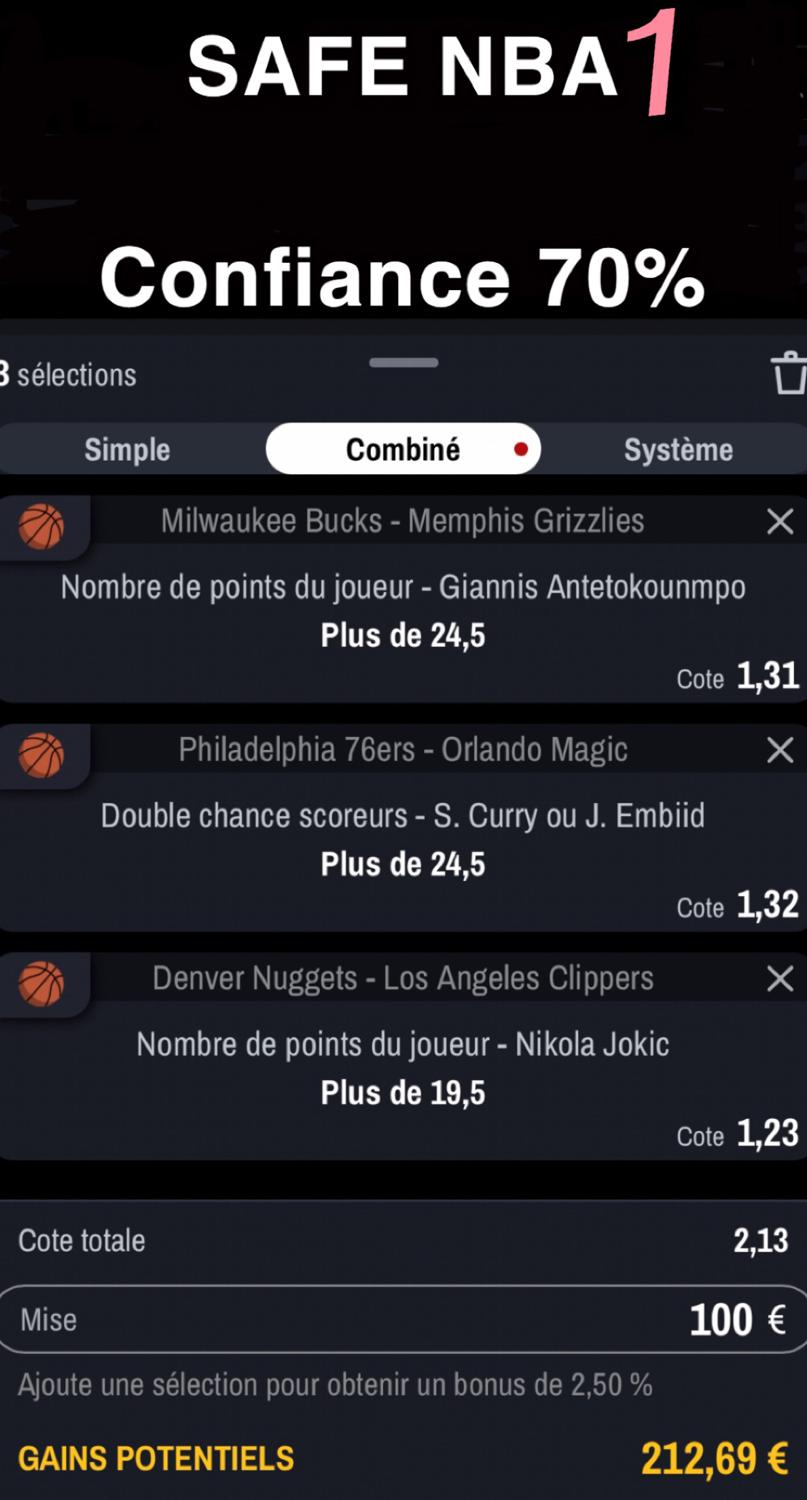The height and width of the screenshot is (1500, 807).
Task: Empty the bet slip with the trash icon
Action: pyautogui.click(x=789, y=373)
